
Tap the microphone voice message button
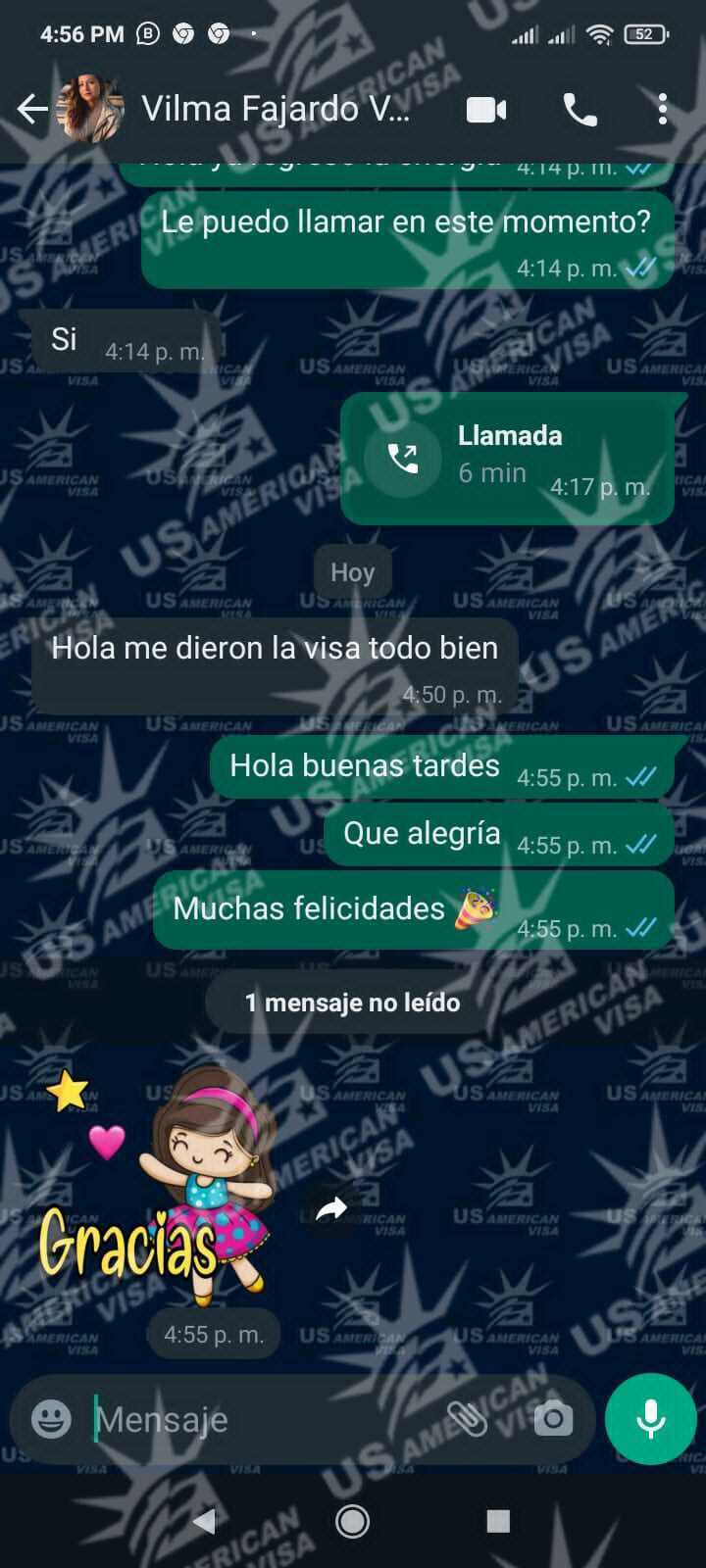650,1418
